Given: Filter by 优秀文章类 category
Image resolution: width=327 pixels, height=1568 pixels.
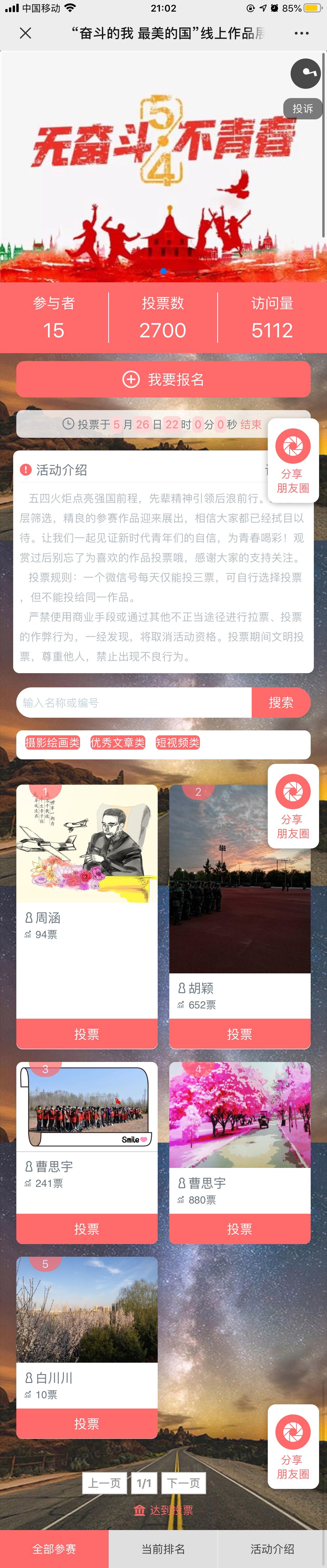Looking at the screenshot, I should (118, 742).
